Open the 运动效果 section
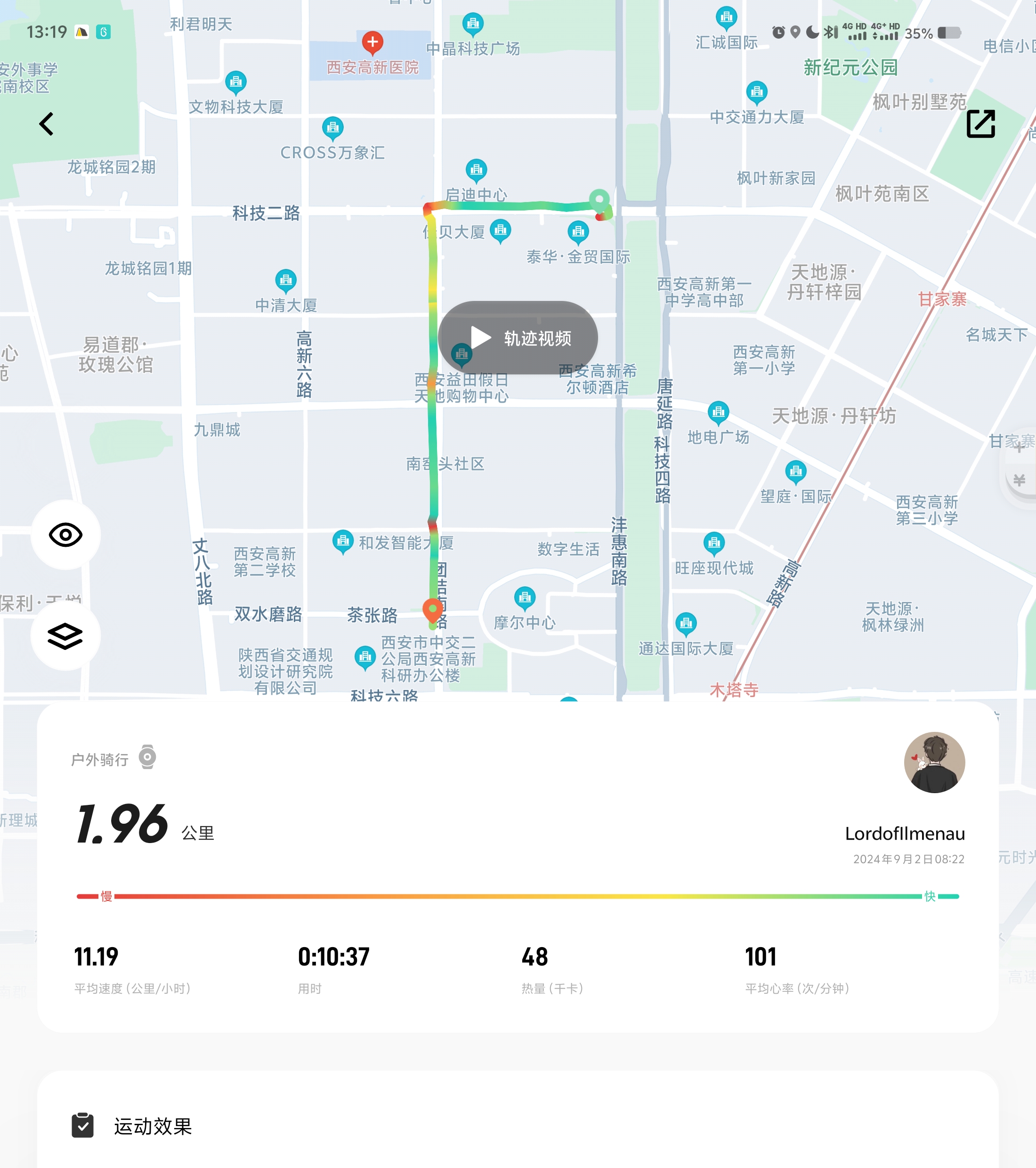 [152, 1126]
